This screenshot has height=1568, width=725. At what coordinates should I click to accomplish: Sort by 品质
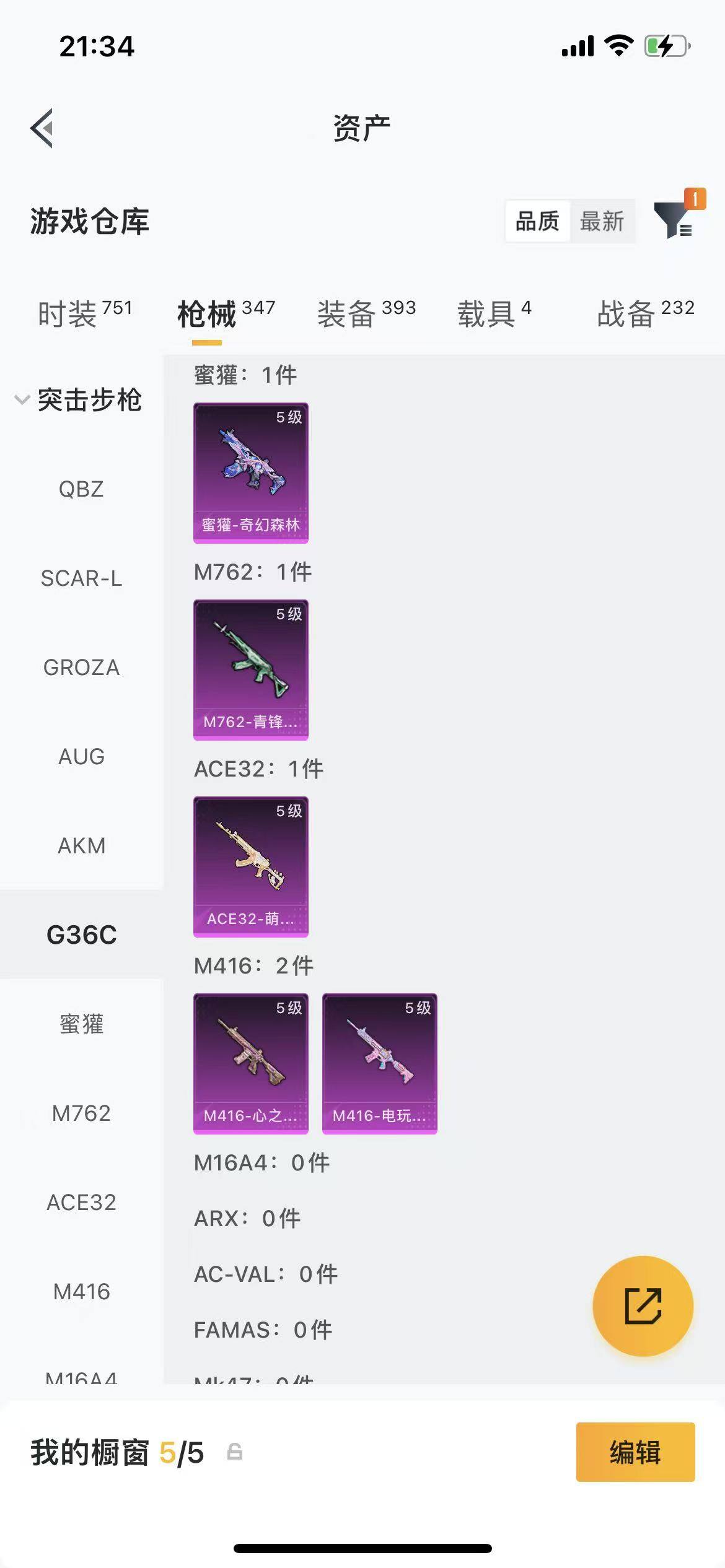pyautogui.click(x=537, y=221)
